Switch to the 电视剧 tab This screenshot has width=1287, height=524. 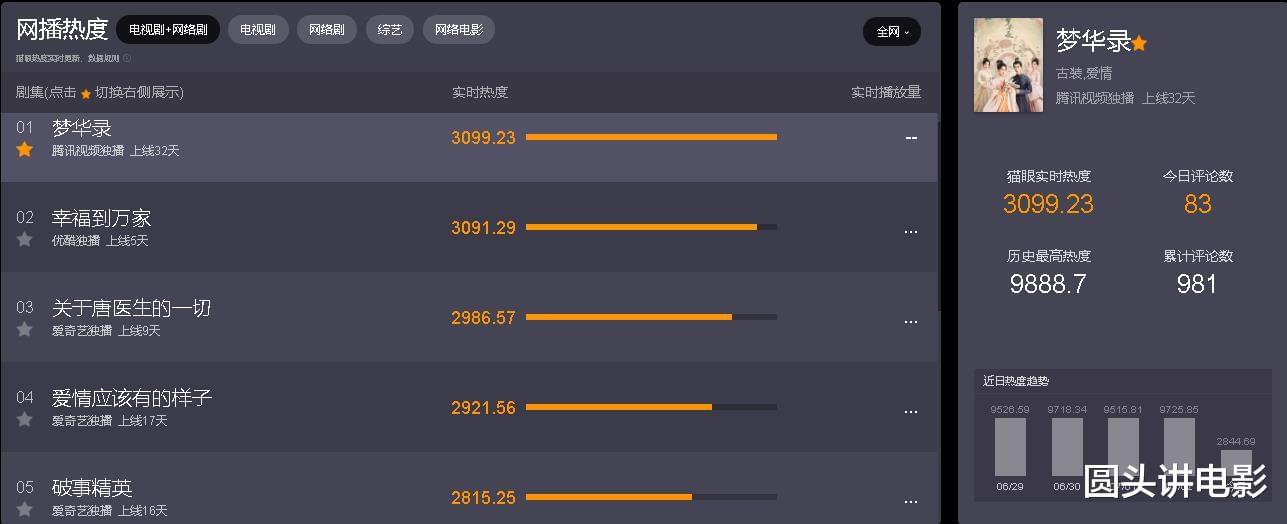click(x=257, y=30)
